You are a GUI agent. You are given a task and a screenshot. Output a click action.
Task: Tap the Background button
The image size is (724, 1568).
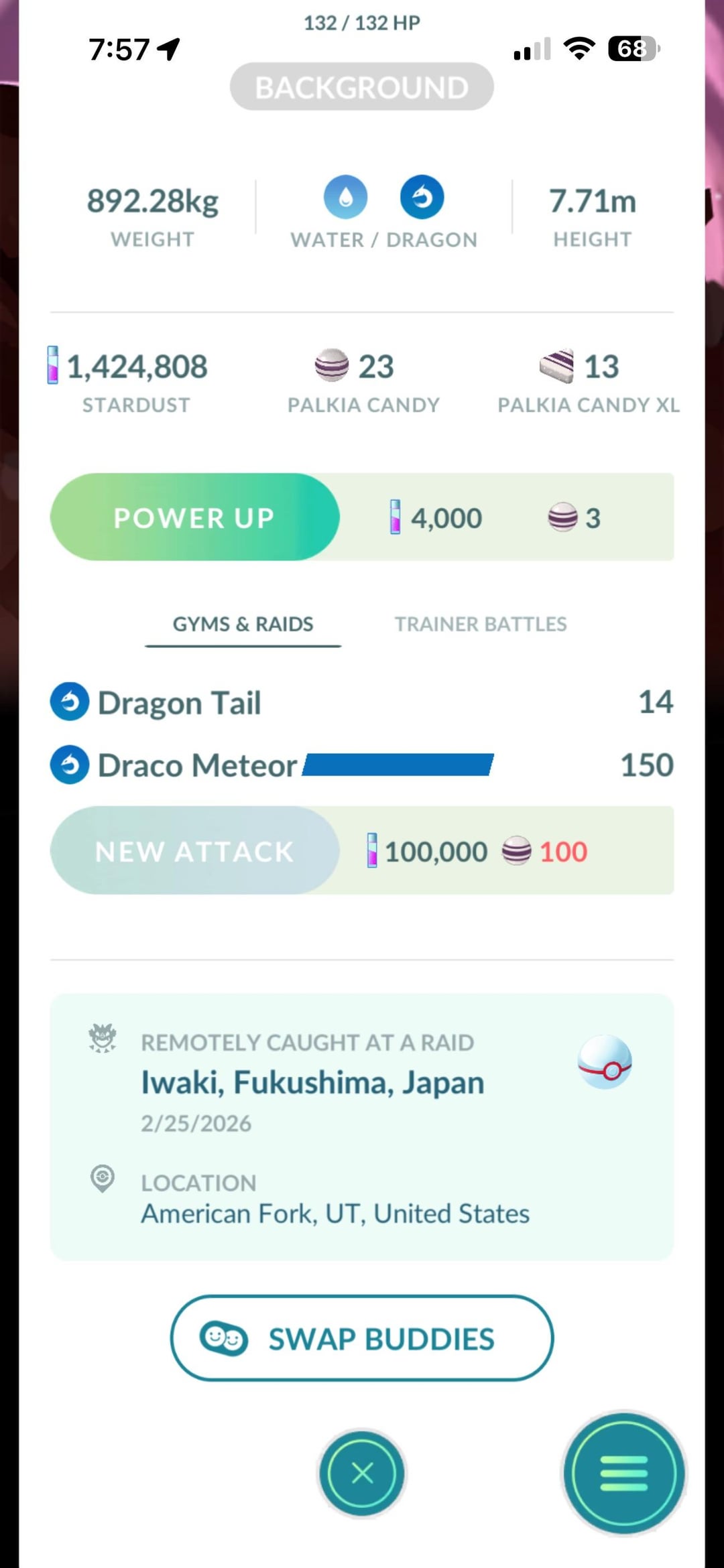[362, 87]
